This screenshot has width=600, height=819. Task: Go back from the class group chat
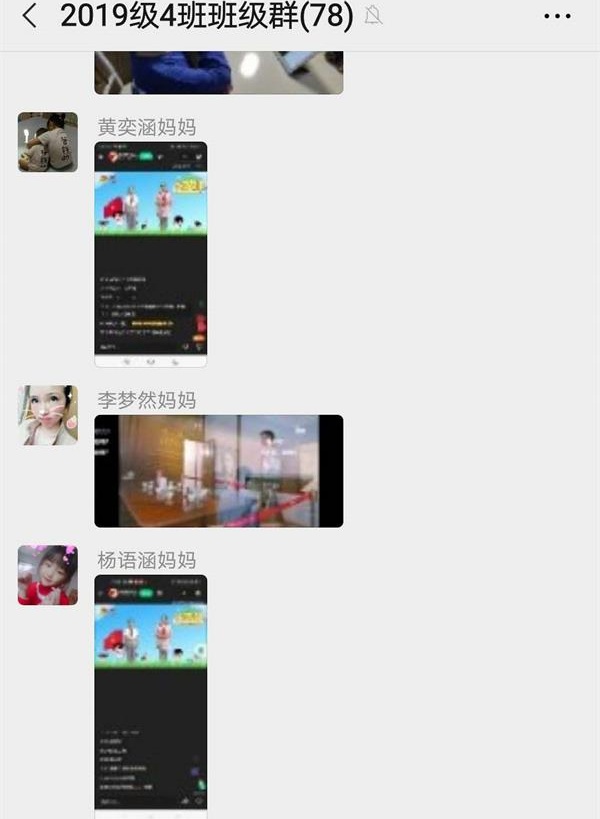(x=29, y=17)
